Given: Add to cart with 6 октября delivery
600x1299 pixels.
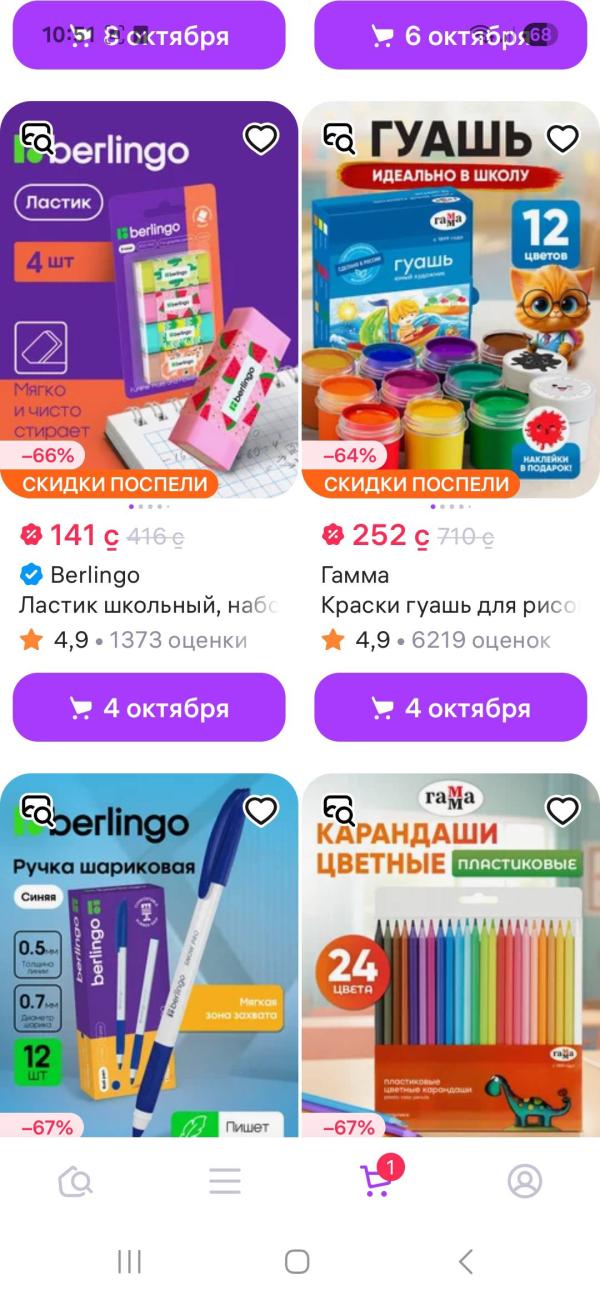Looking at the screenshot, I should (x=451, y=36).
